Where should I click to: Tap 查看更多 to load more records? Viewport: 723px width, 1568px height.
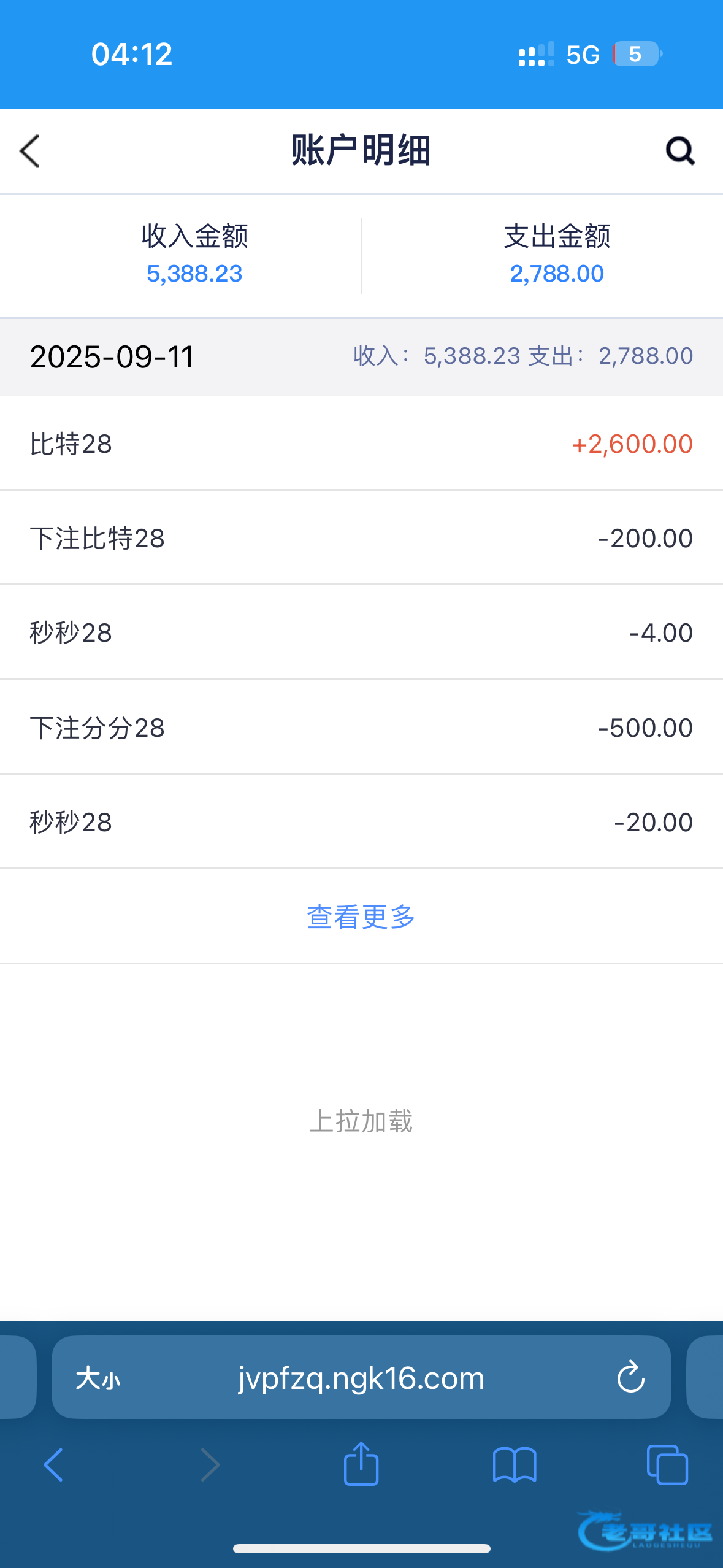pos(361,917)
